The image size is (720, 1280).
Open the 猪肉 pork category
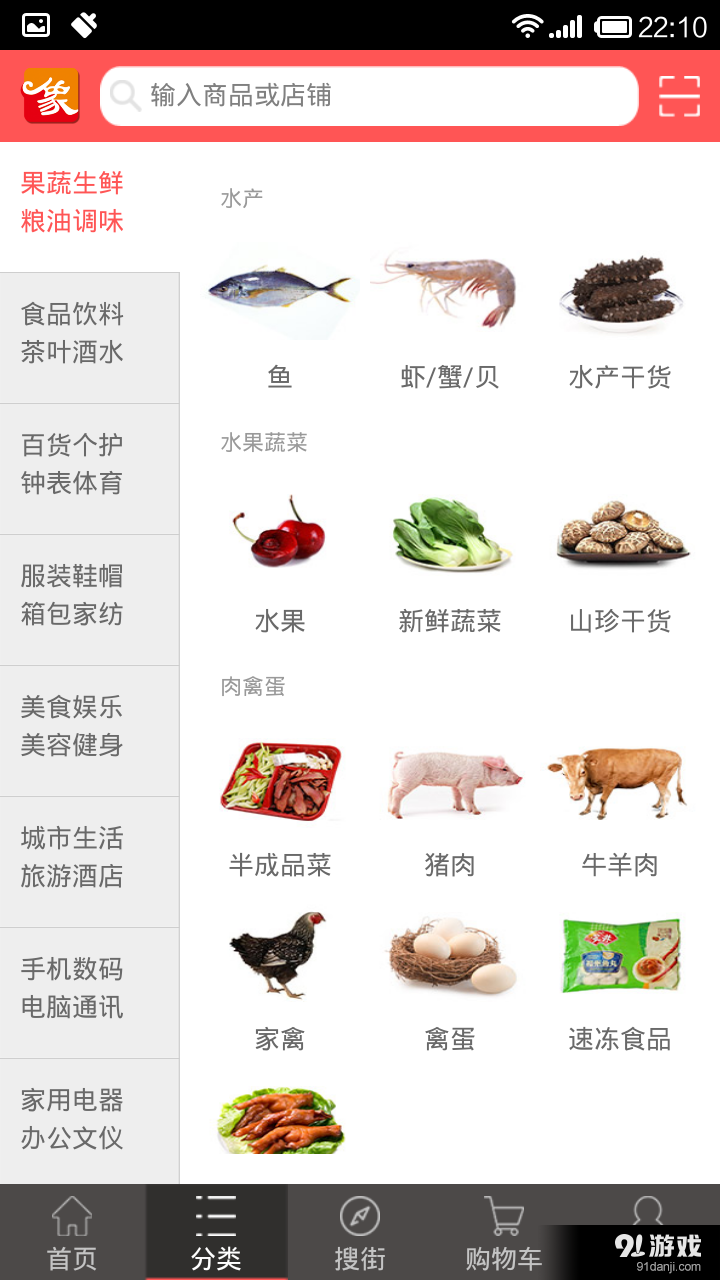pyautogui.click(x=451, y=780)
